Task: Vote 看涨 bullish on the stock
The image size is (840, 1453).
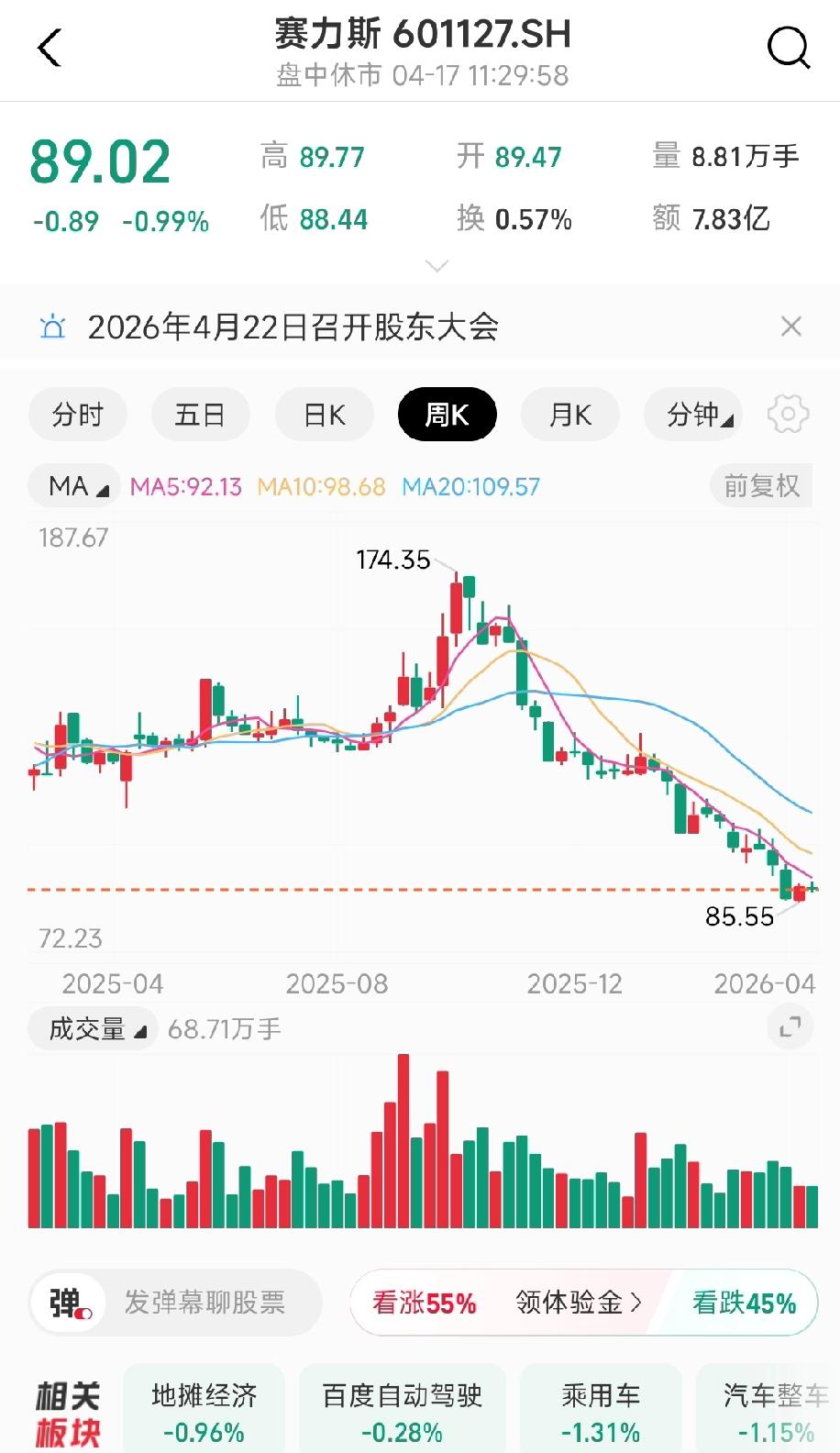Action: click(424, 1303)
